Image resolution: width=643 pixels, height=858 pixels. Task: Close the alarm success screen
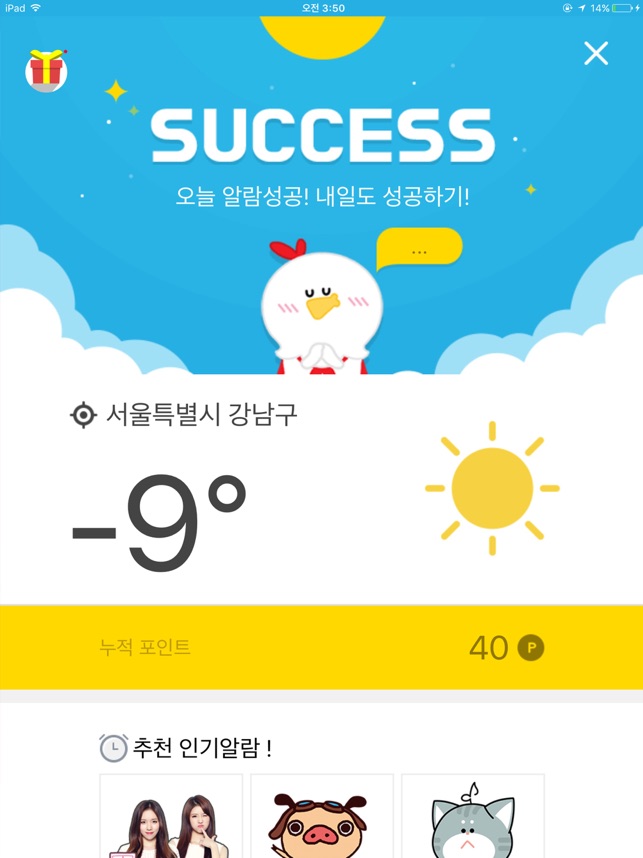click(596, 54)
